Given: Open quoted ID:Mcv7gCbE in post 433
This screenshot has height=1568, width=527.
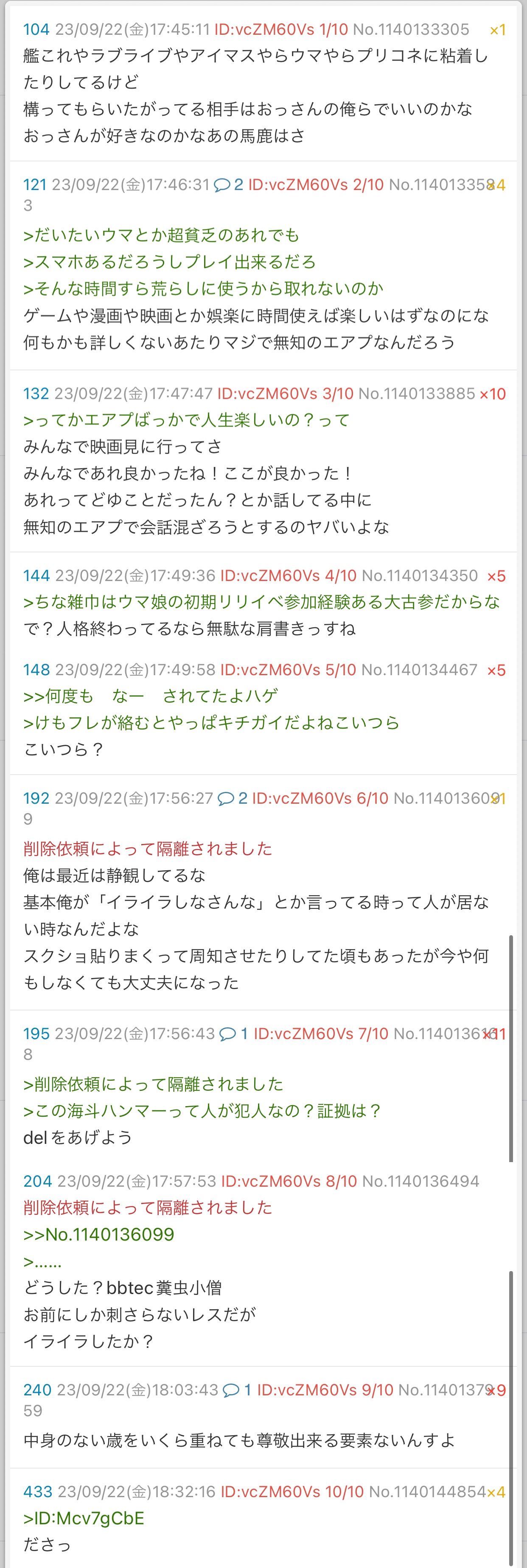Looking at the screenshot, I should point(84,1519).
